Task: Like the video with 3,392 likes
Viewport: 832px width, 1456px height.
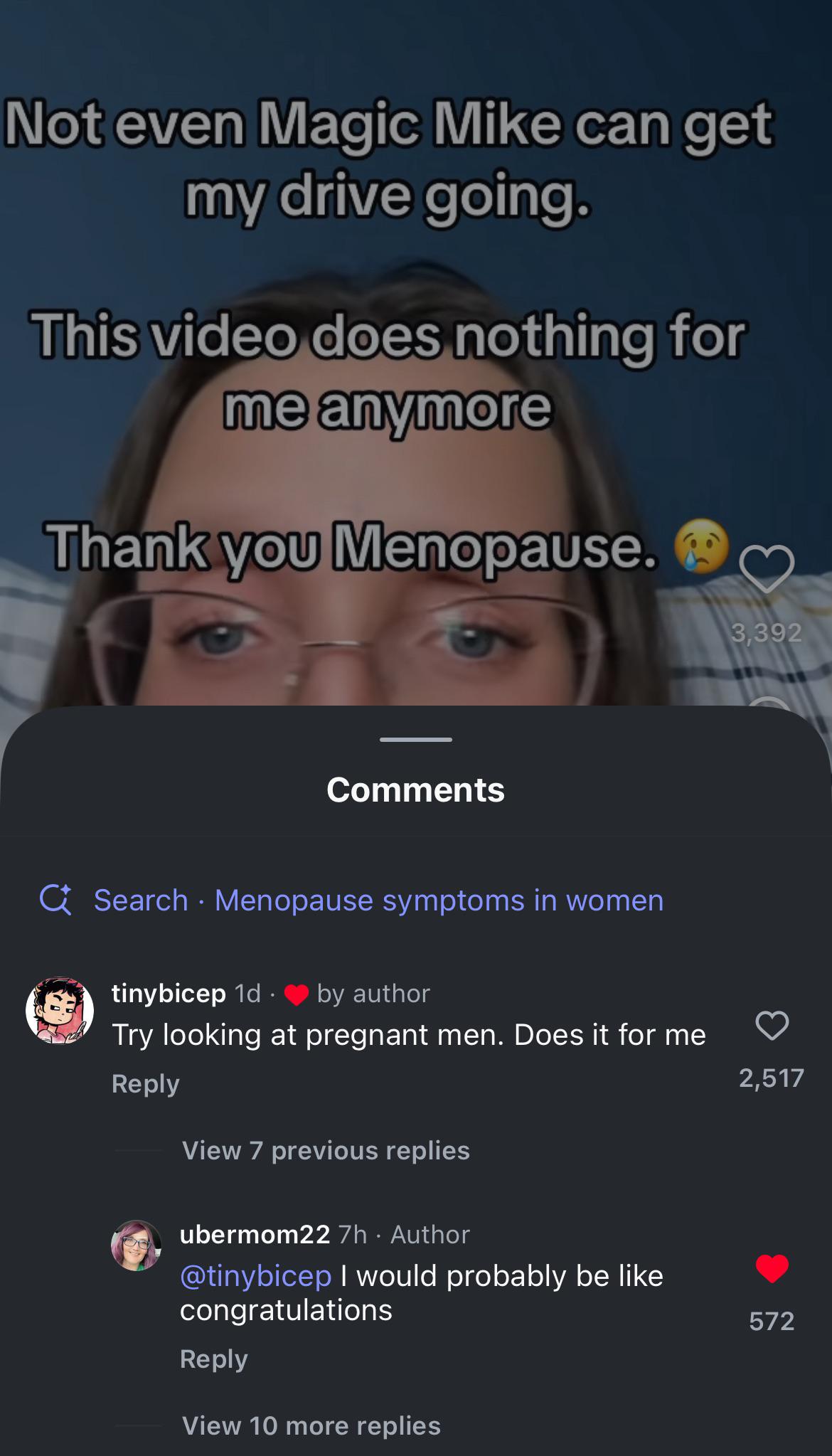Action: [x=767, y=569]
